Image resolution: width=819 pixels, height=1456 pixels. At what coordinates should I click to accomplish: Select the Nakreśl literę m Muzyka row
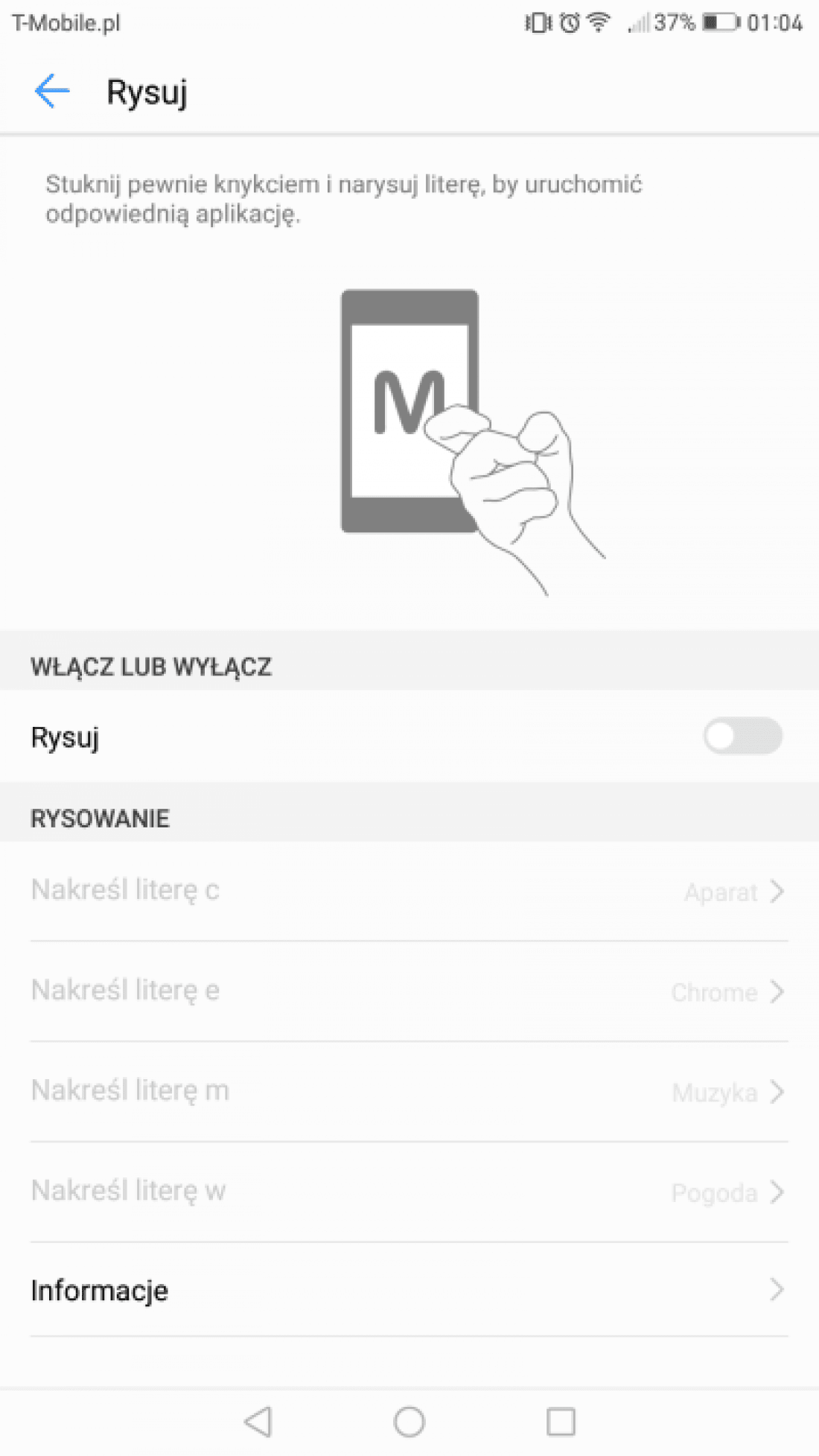(409, 1092)
